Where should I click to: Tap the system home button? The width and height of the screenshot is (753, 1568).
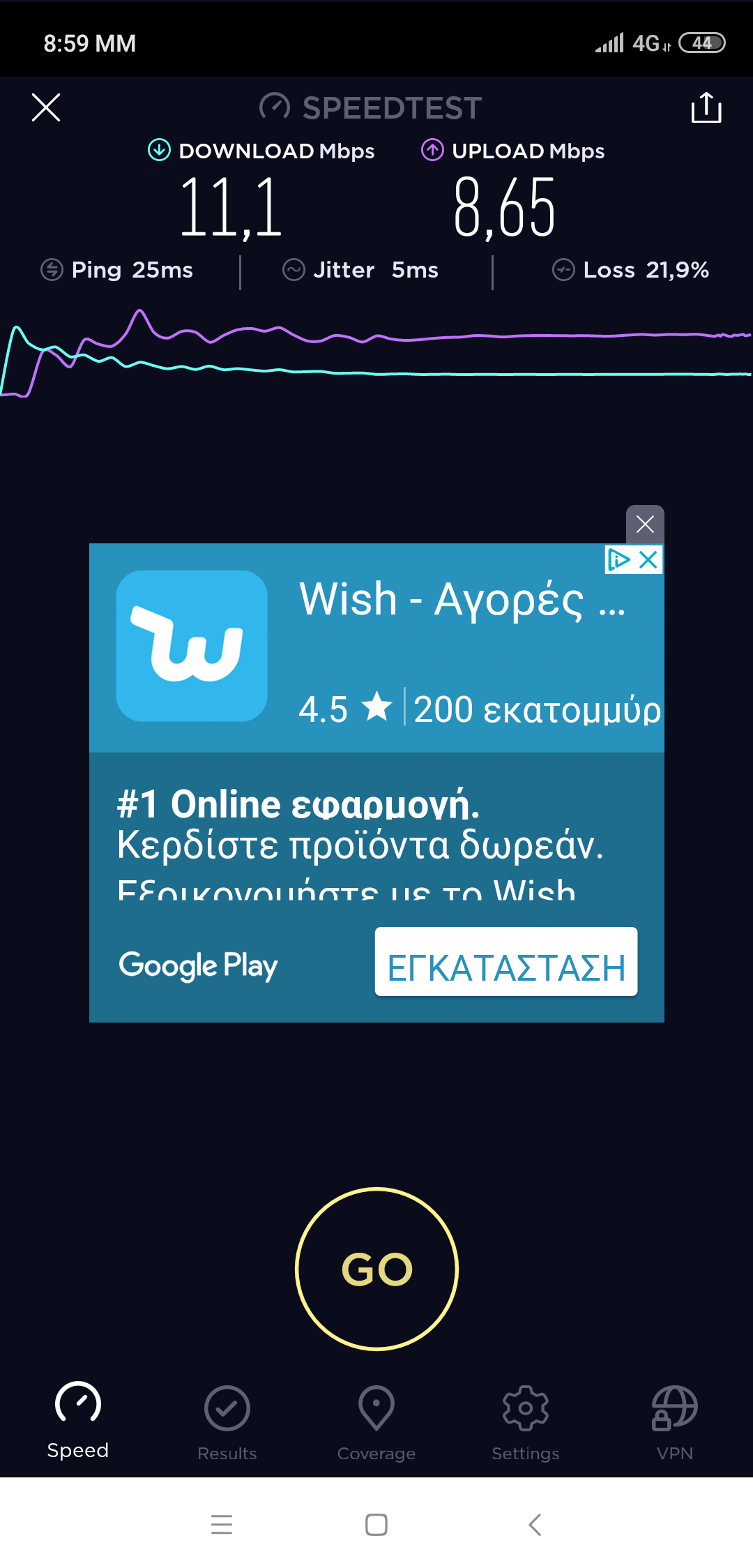pyautogui.click(x=376, y=1525)
